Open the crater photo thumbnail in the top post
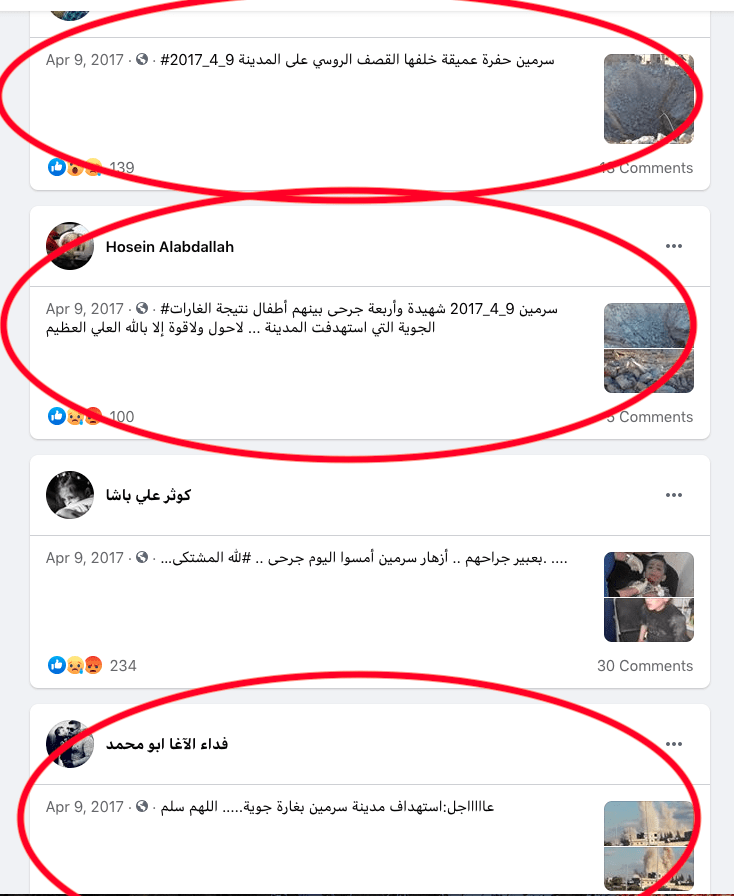Viewport: 734px width, 896px height. 648,99
